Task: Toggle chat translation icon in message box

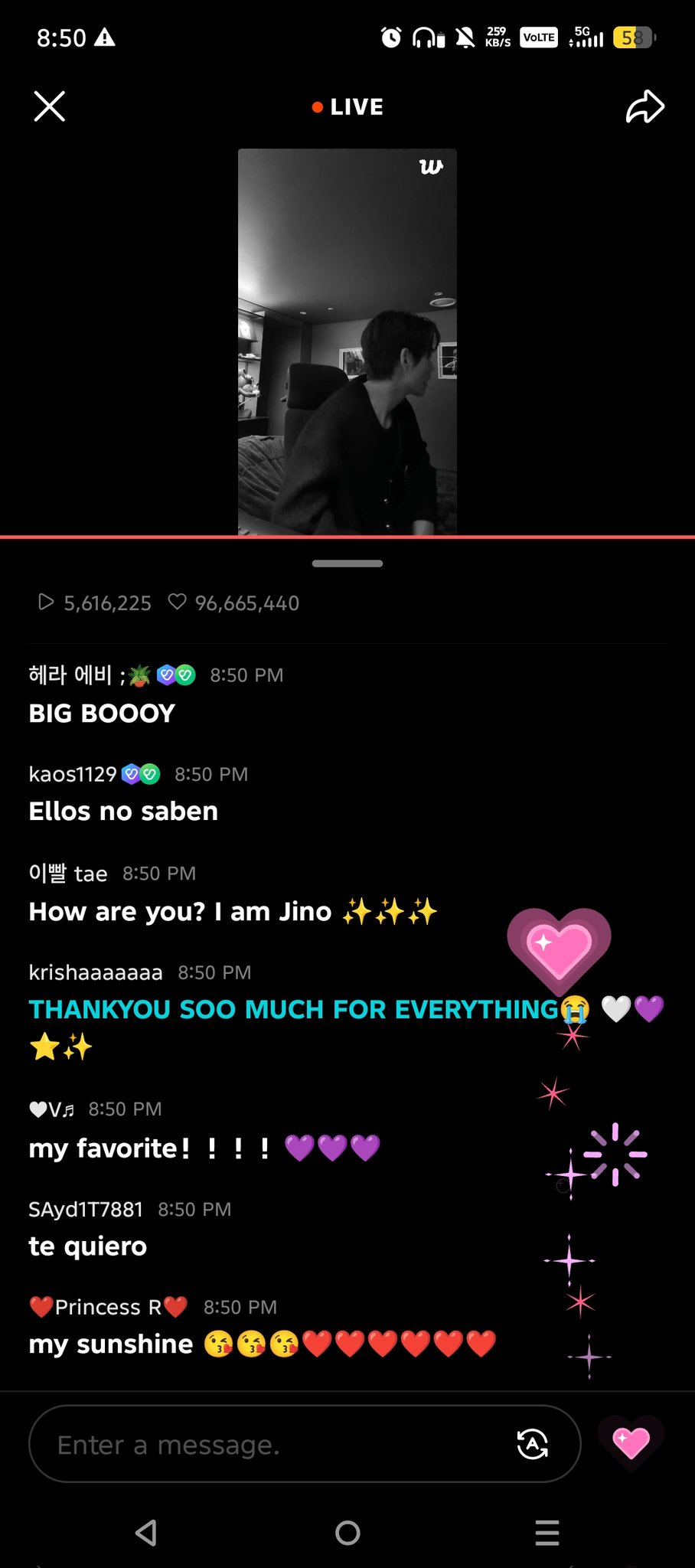Action: pos(533,1445)
